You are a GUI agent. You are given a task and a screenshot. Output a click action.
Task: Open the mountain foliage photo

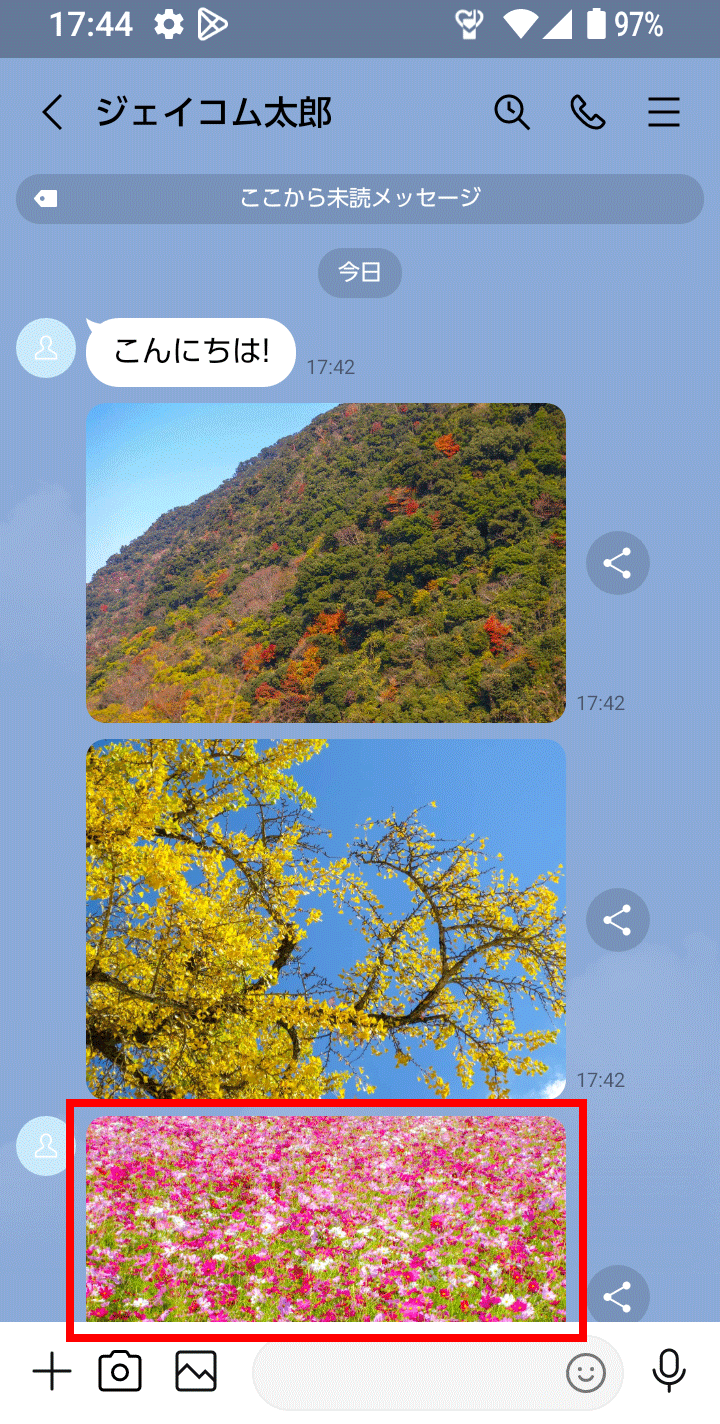pos(326,562)
